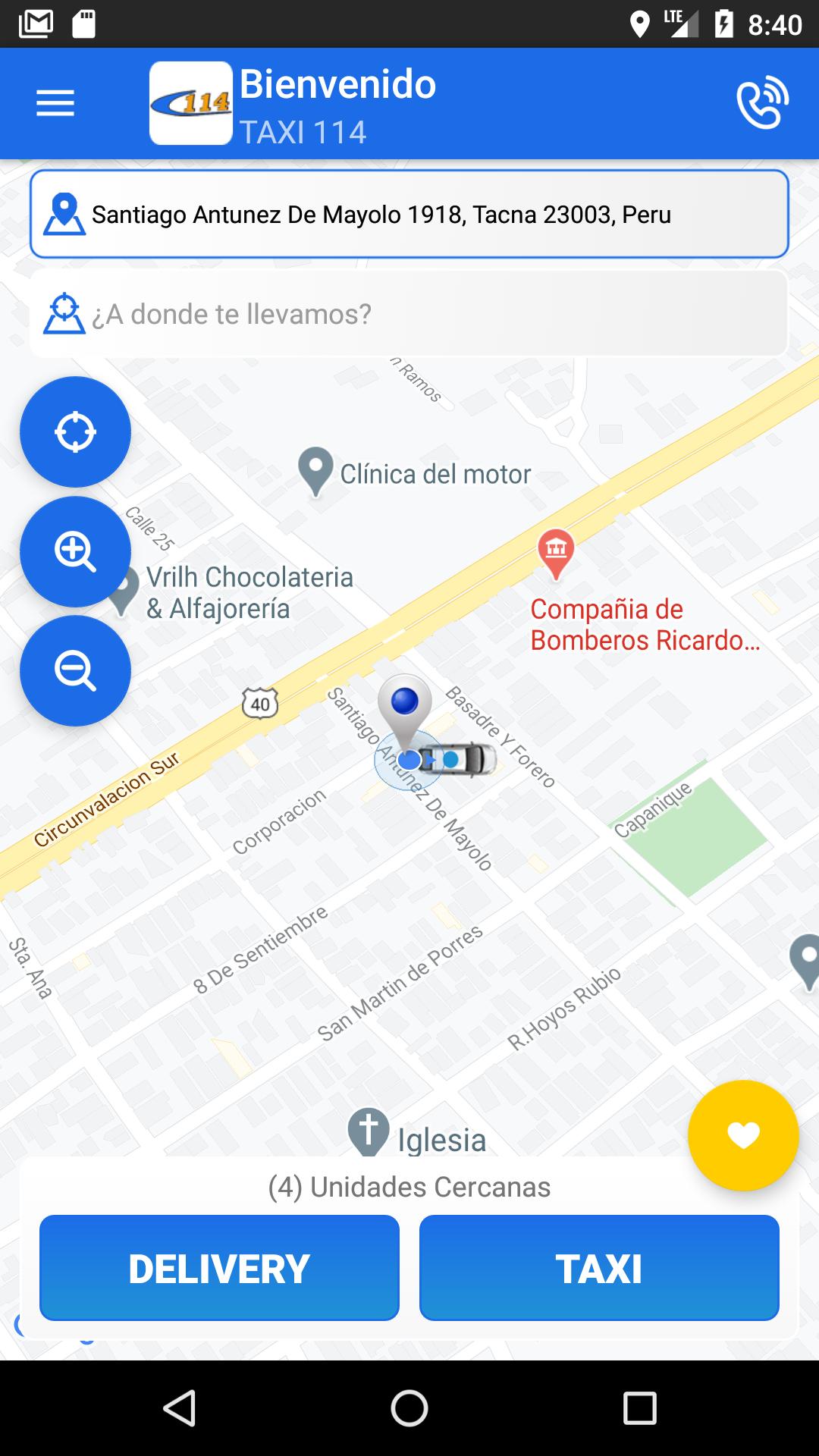
Task: Select the Clínica del motor map marker
Action: (x=316, y=470)
